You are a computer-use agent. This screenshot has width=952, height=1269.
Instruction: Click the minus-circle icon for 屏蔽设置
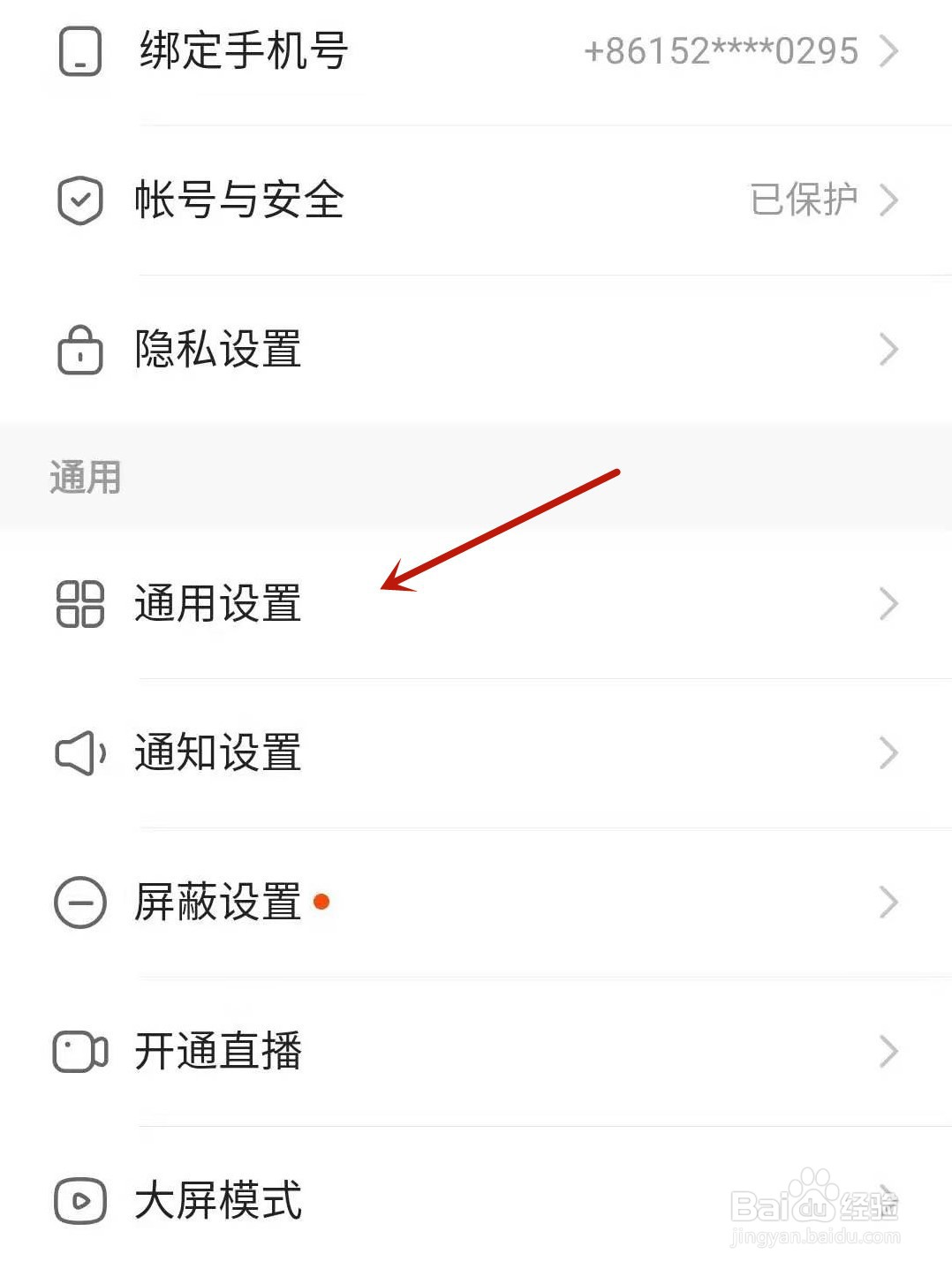(x=79, y=902)
